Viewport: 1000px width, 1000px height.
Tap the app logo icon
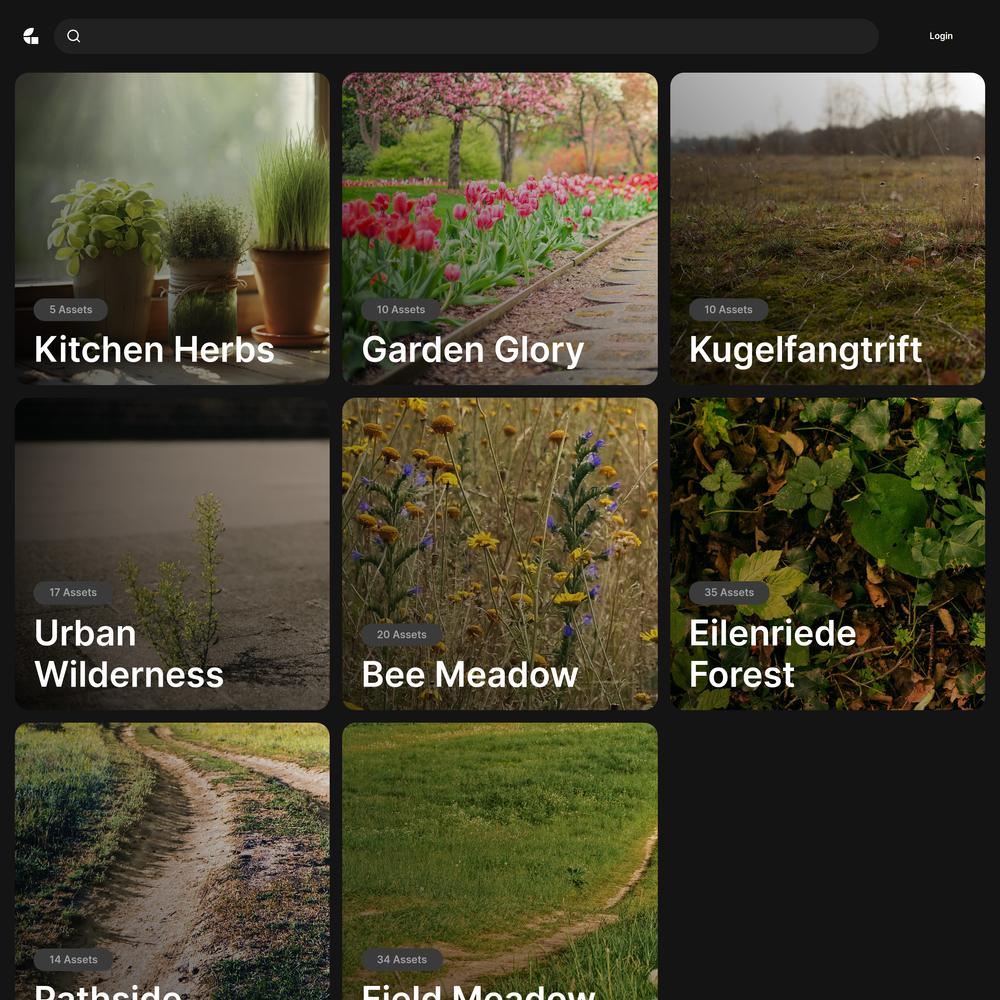tap(31, 36)
